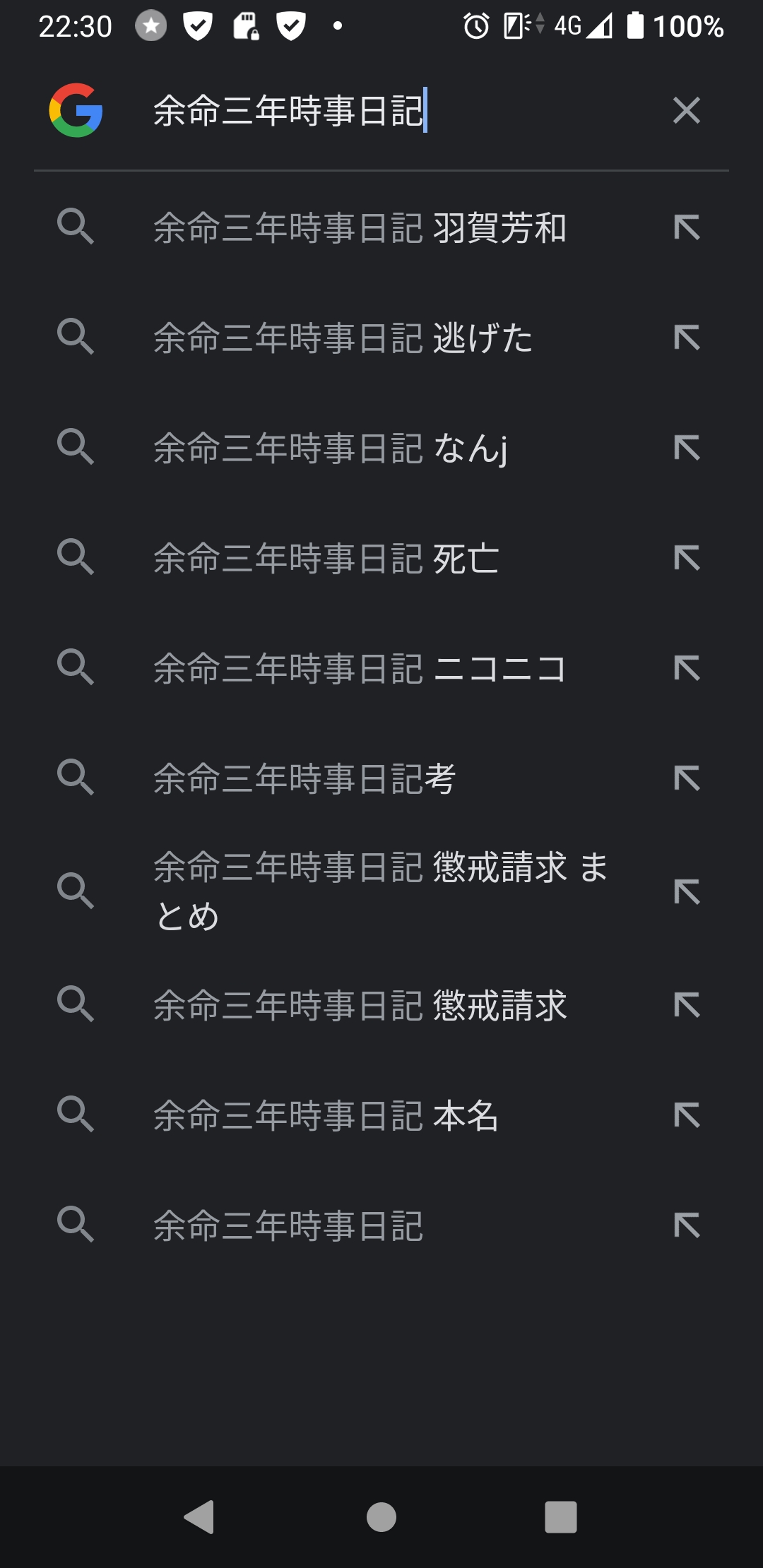Image resolution: width=763 pixels, height=1568 pixels.
Task: Select the ニコニコ suggestion
Action: [x=381, y=668]
